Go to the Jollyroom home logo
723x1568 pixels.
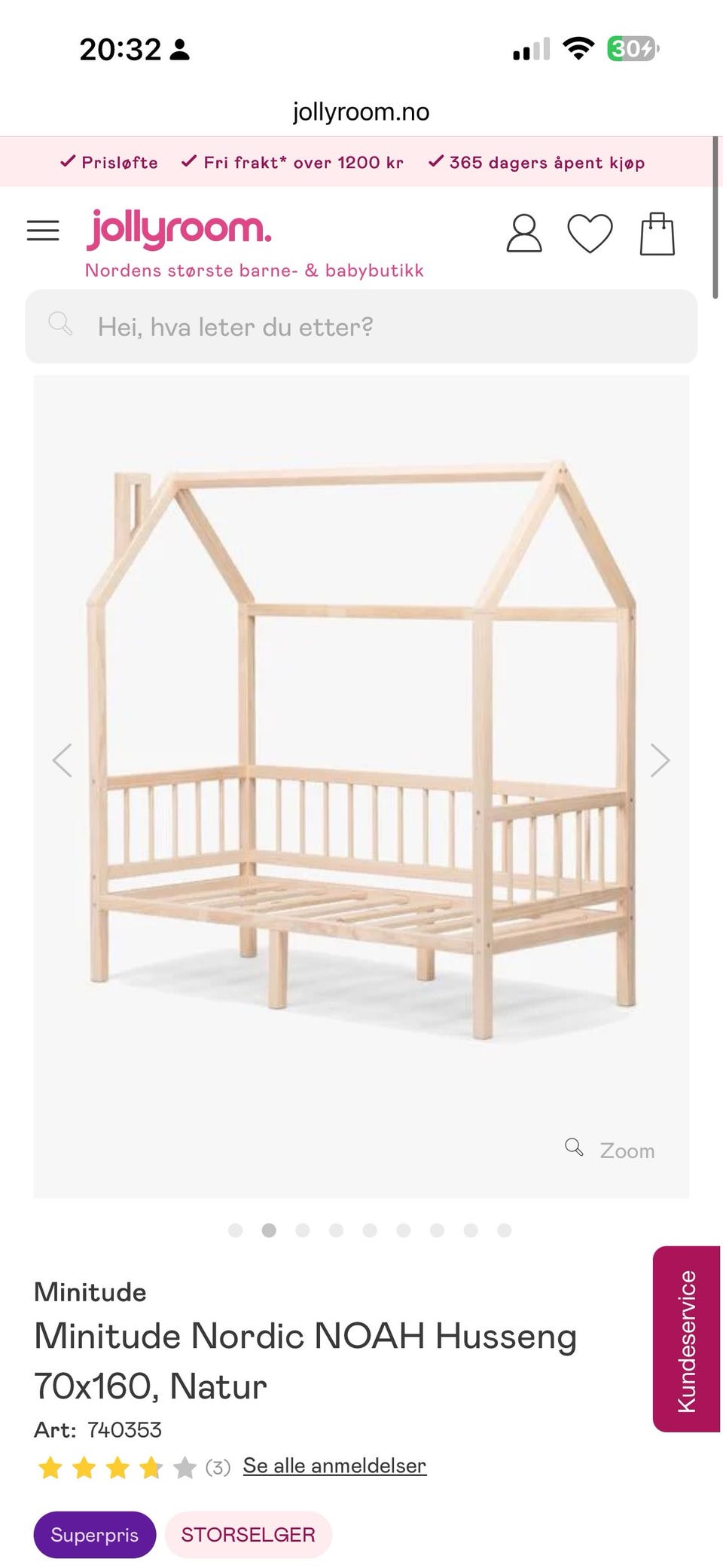(178, 229)
